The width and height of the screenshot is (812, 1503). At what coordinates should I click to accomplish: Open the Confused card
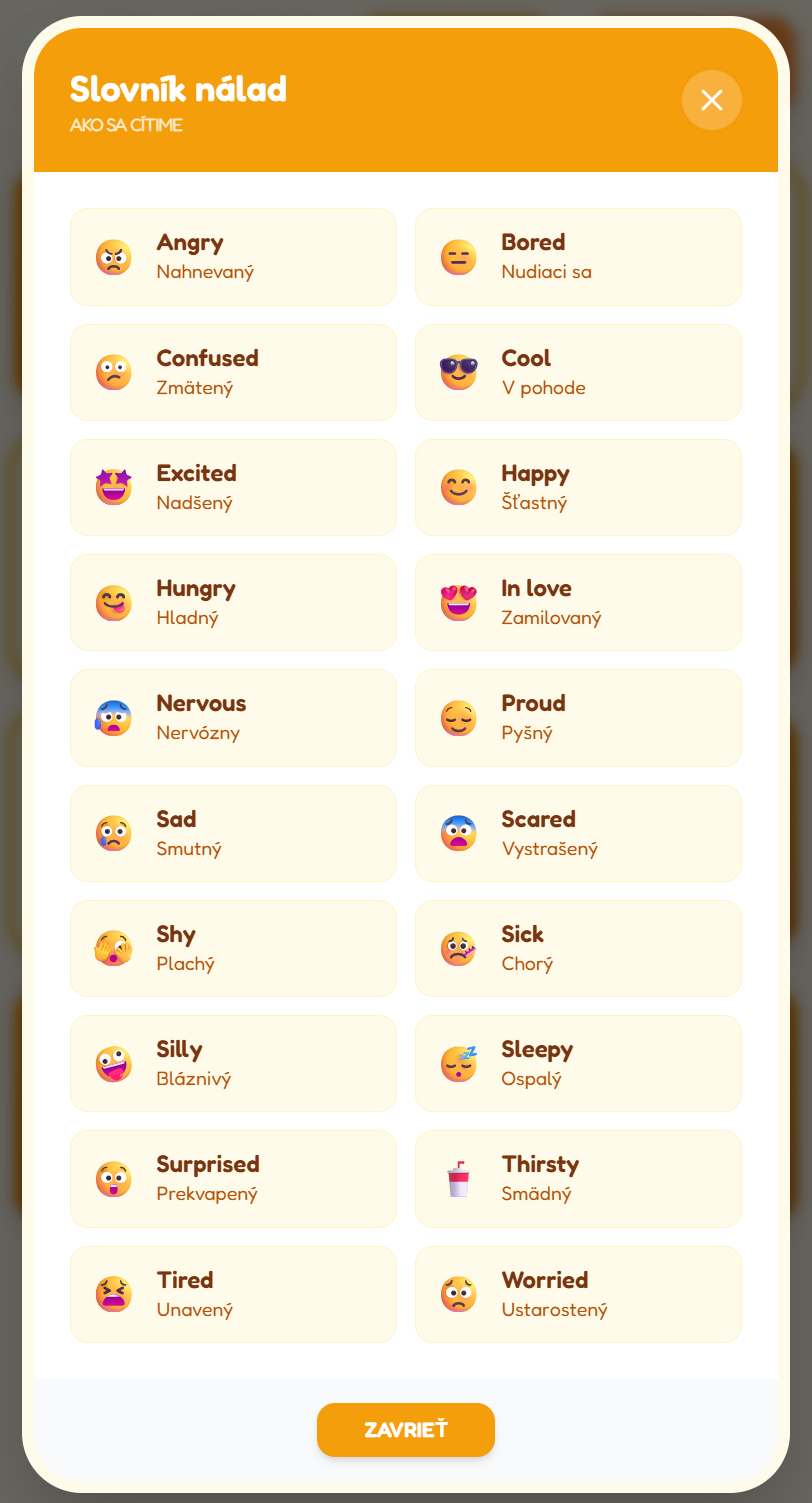click(x=233, y=372)
